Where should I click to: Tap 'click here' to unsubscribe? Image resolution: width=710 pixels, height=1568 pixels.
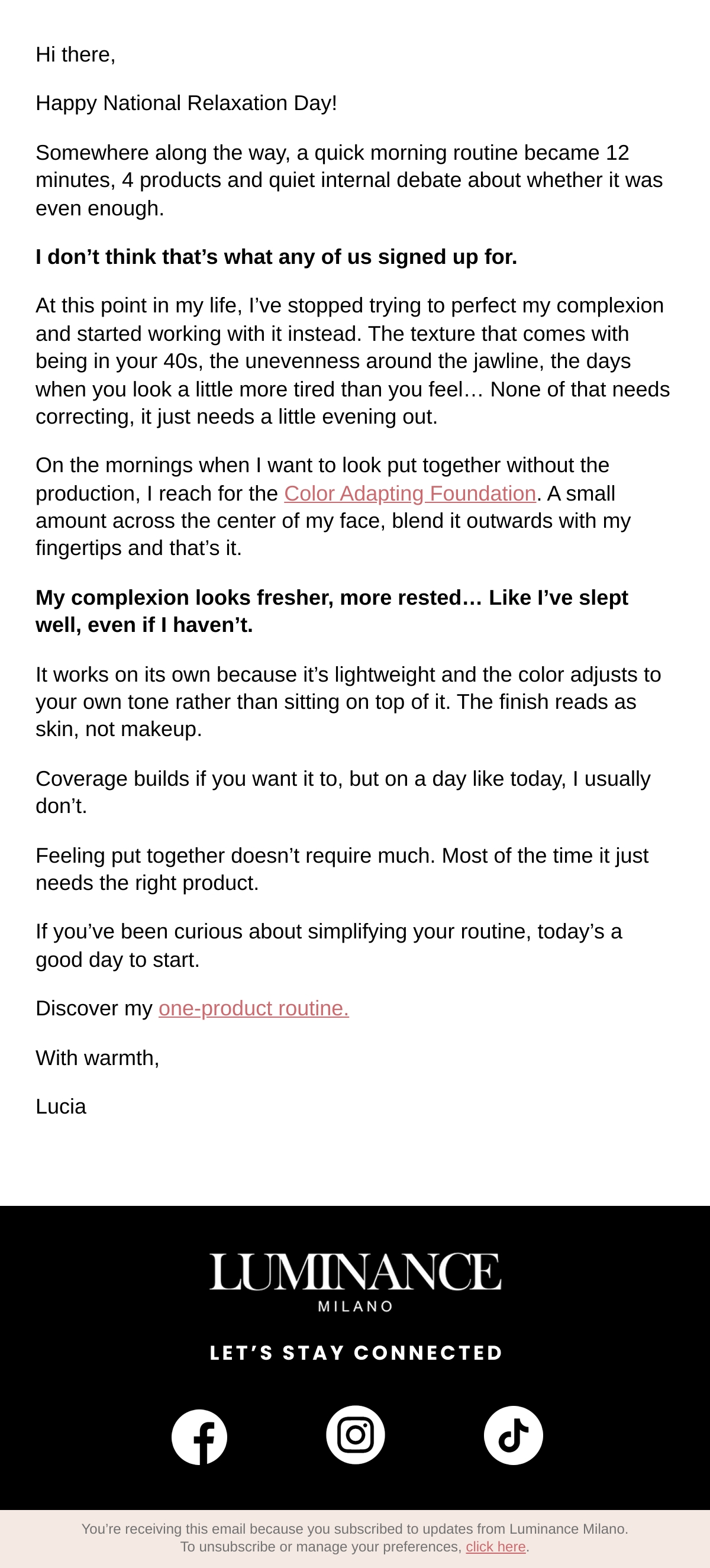(496, 1547)
